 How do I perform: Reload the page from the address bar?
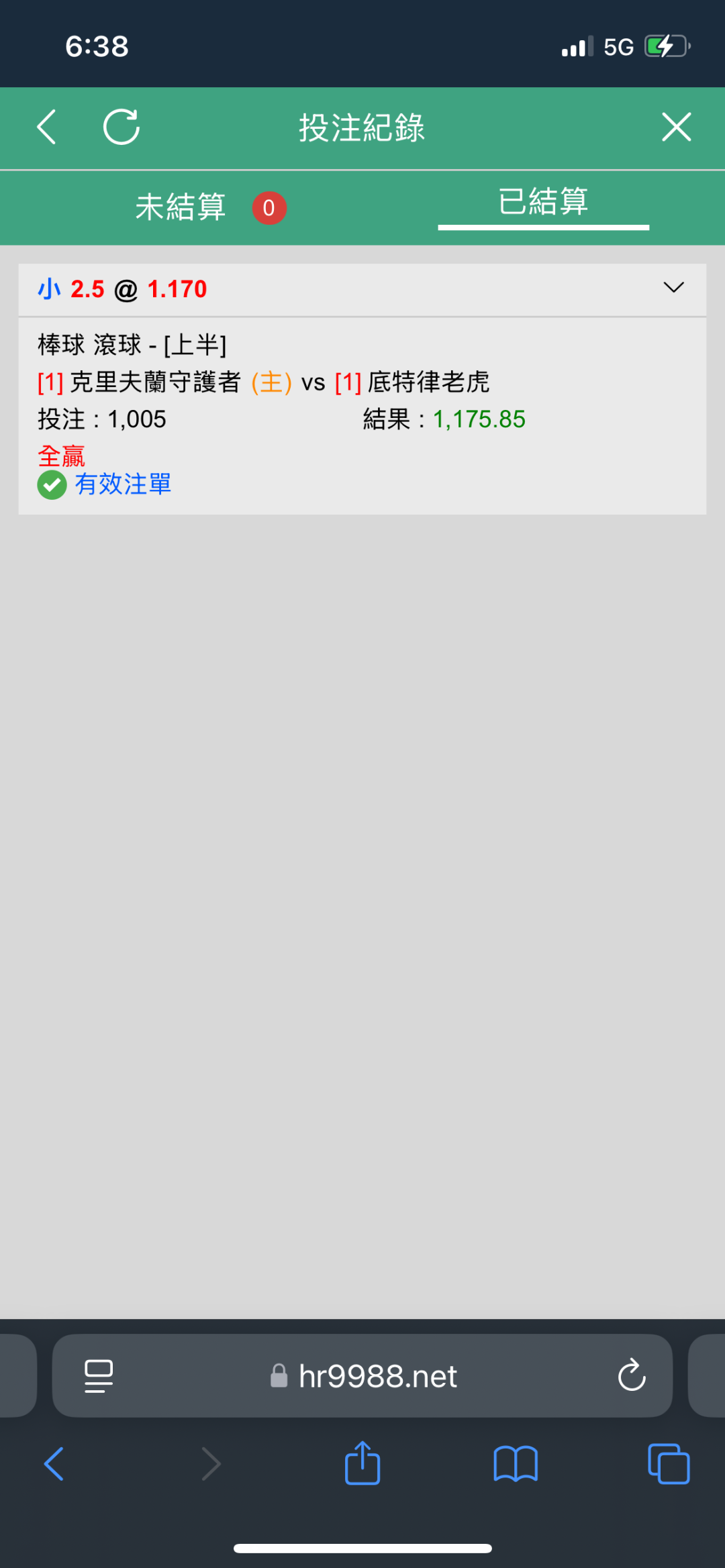point(632,1375)
